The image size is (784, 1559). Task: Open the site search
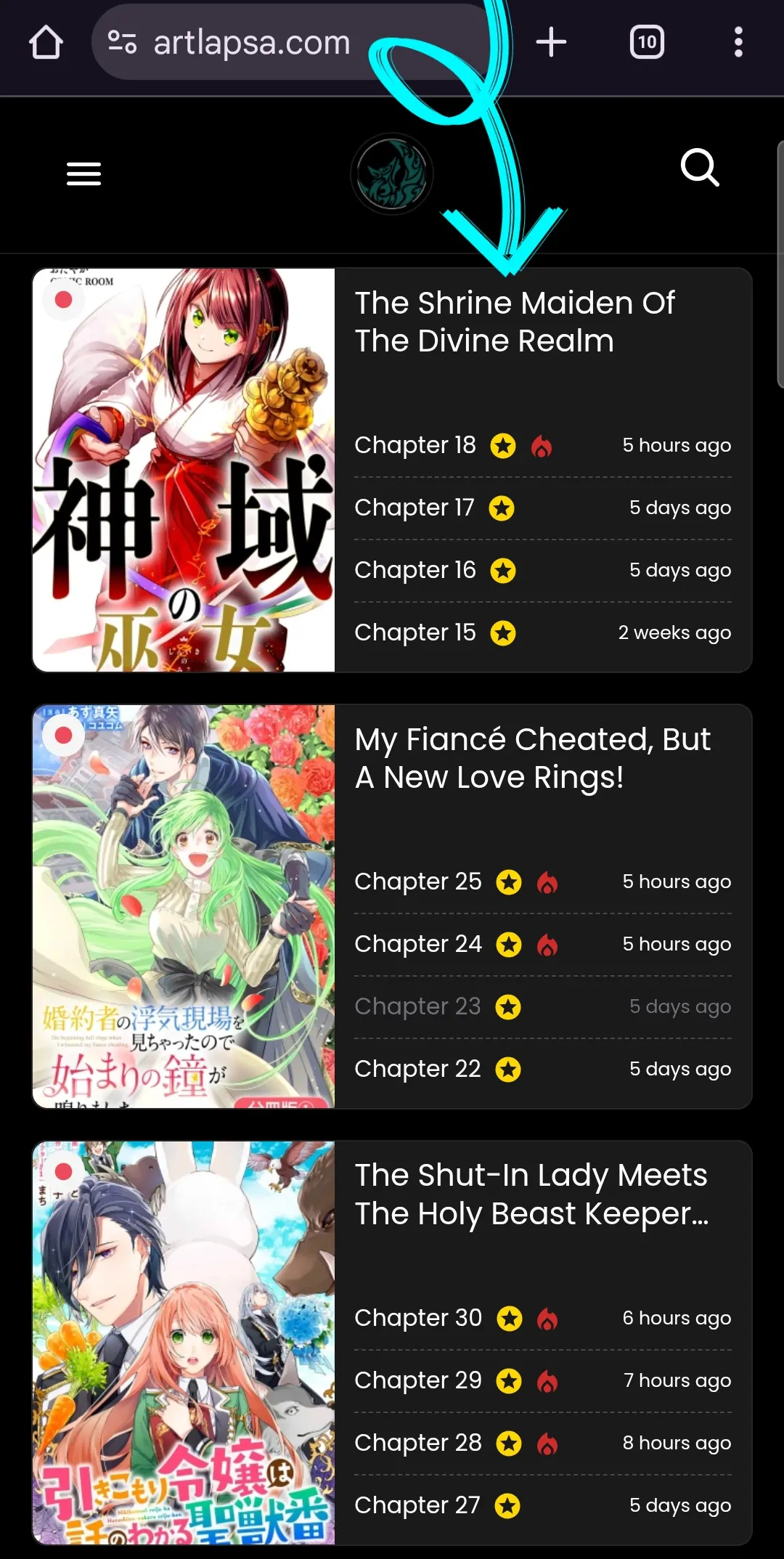point(700,168)
